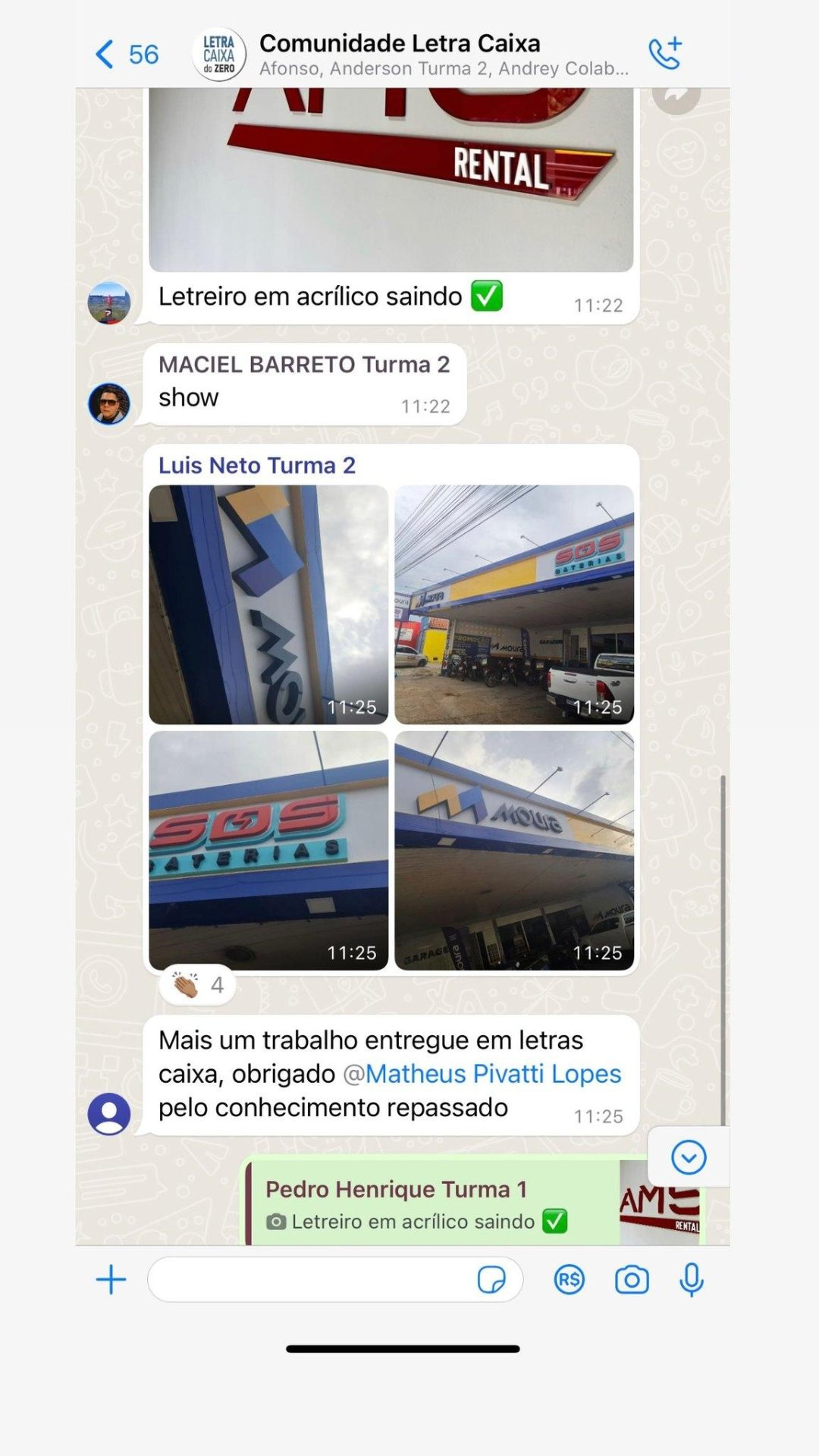Image resolution: width=819 pixels, height=1456 pixels.
Task: Tap the microphone to record voice message
Action: tap(691, 1279)
